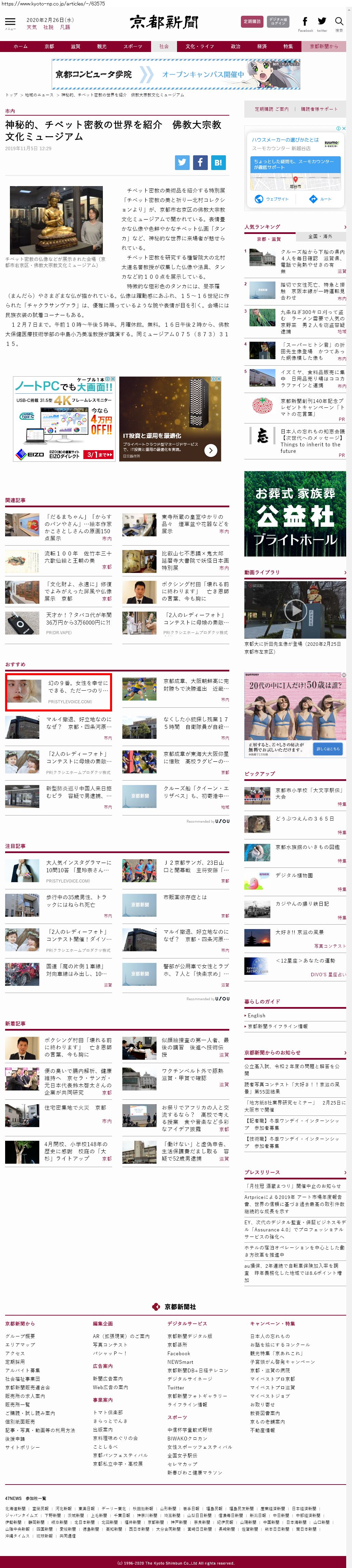Screen dimensions: 352x1568
Task: Open related article 流転100年 佐竹本三十六歌仙絵
Action: (x=77, y=557)
